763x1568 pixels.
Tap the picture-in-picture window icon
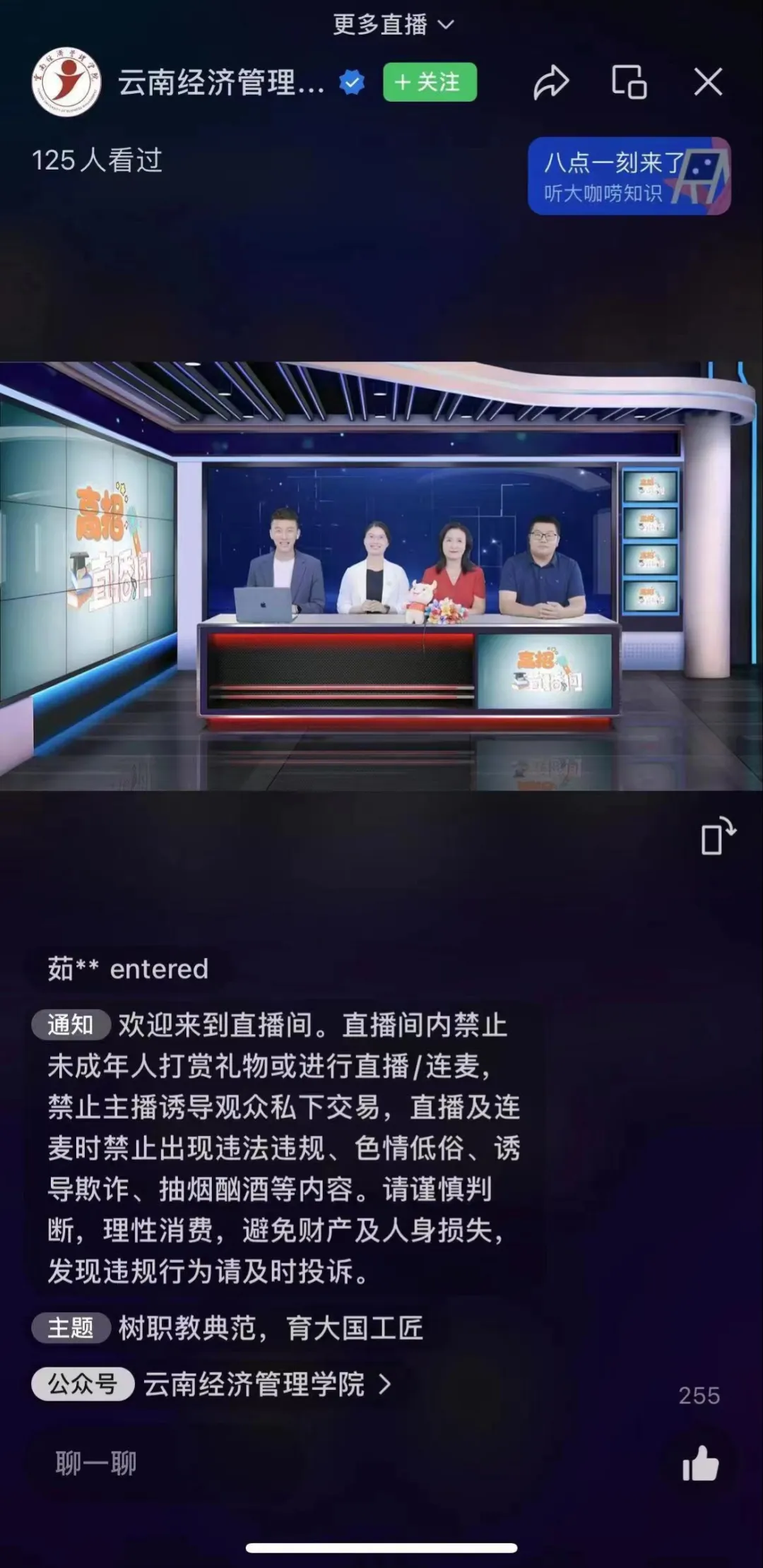pos(627,81)
